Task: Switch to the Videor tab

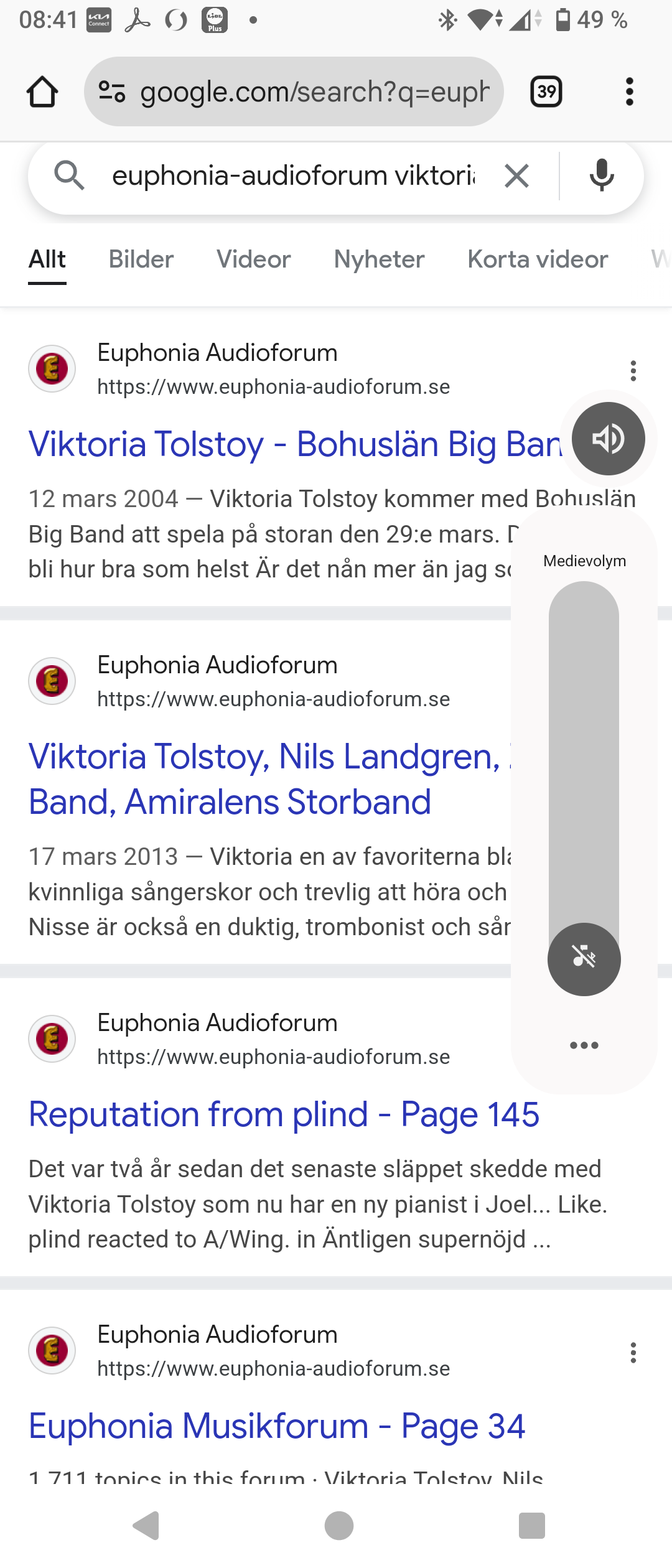Action: click(x=253, y=259)
